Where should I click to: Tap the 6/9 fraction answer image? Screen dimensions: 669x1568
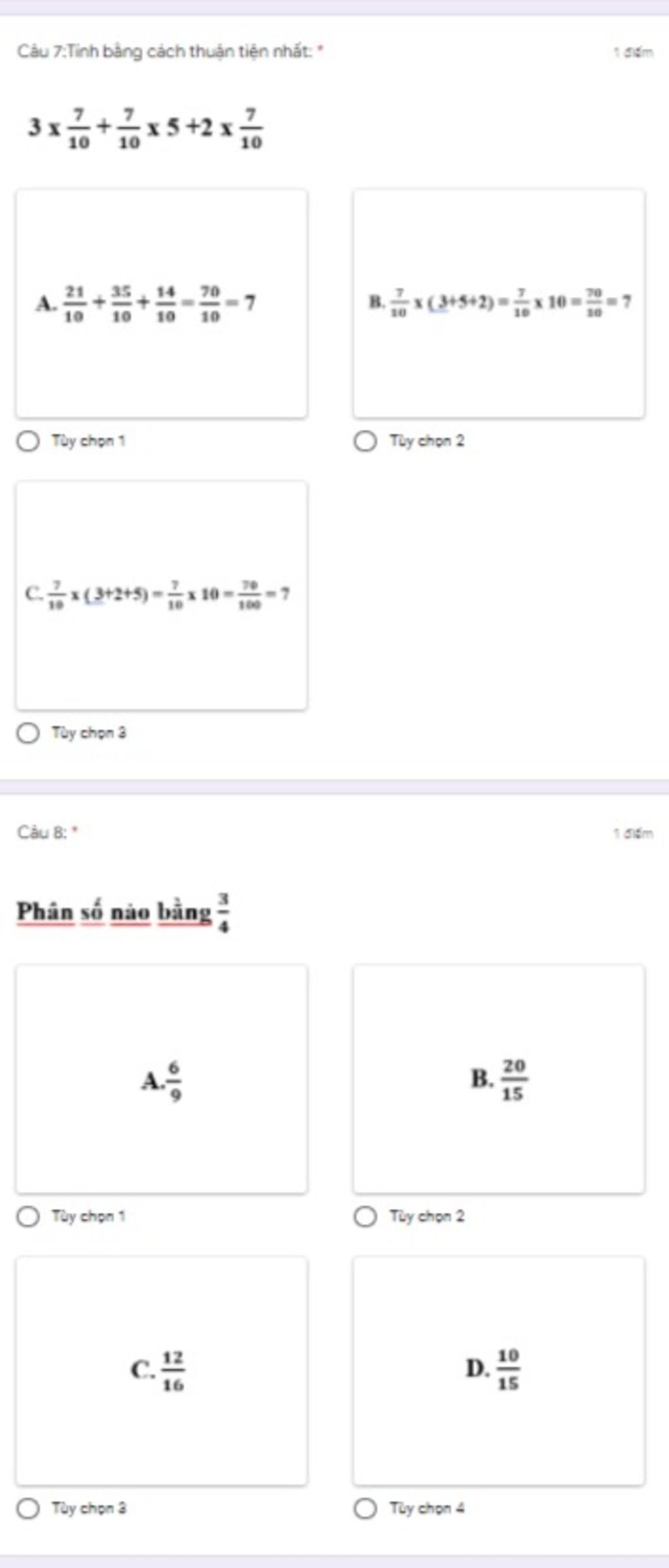coord(161,1079)
